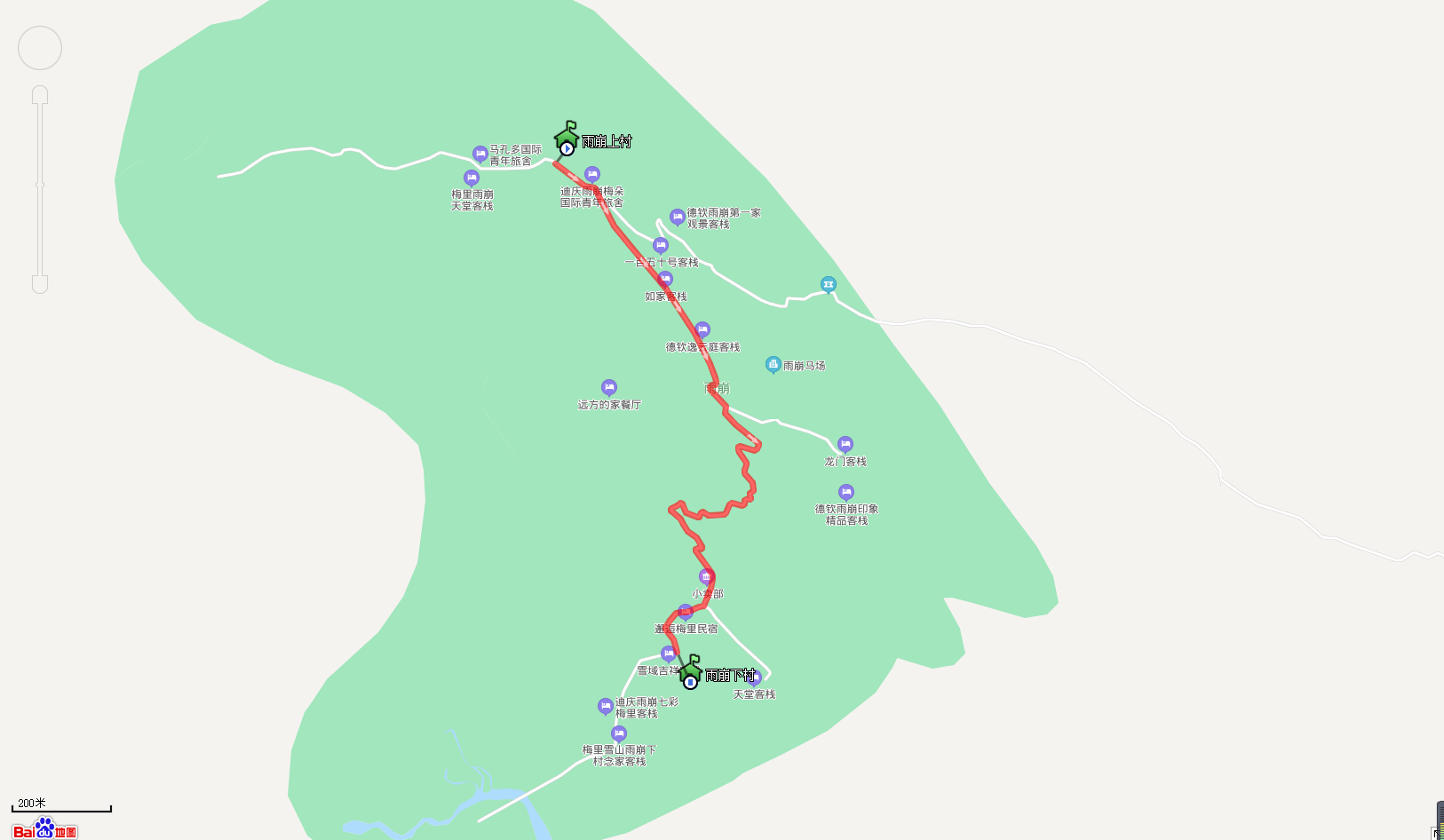Tap the 迪庆雨崩七彩梅里客栈 pin
Screen dimensions: 1444x840
point(606,707)
